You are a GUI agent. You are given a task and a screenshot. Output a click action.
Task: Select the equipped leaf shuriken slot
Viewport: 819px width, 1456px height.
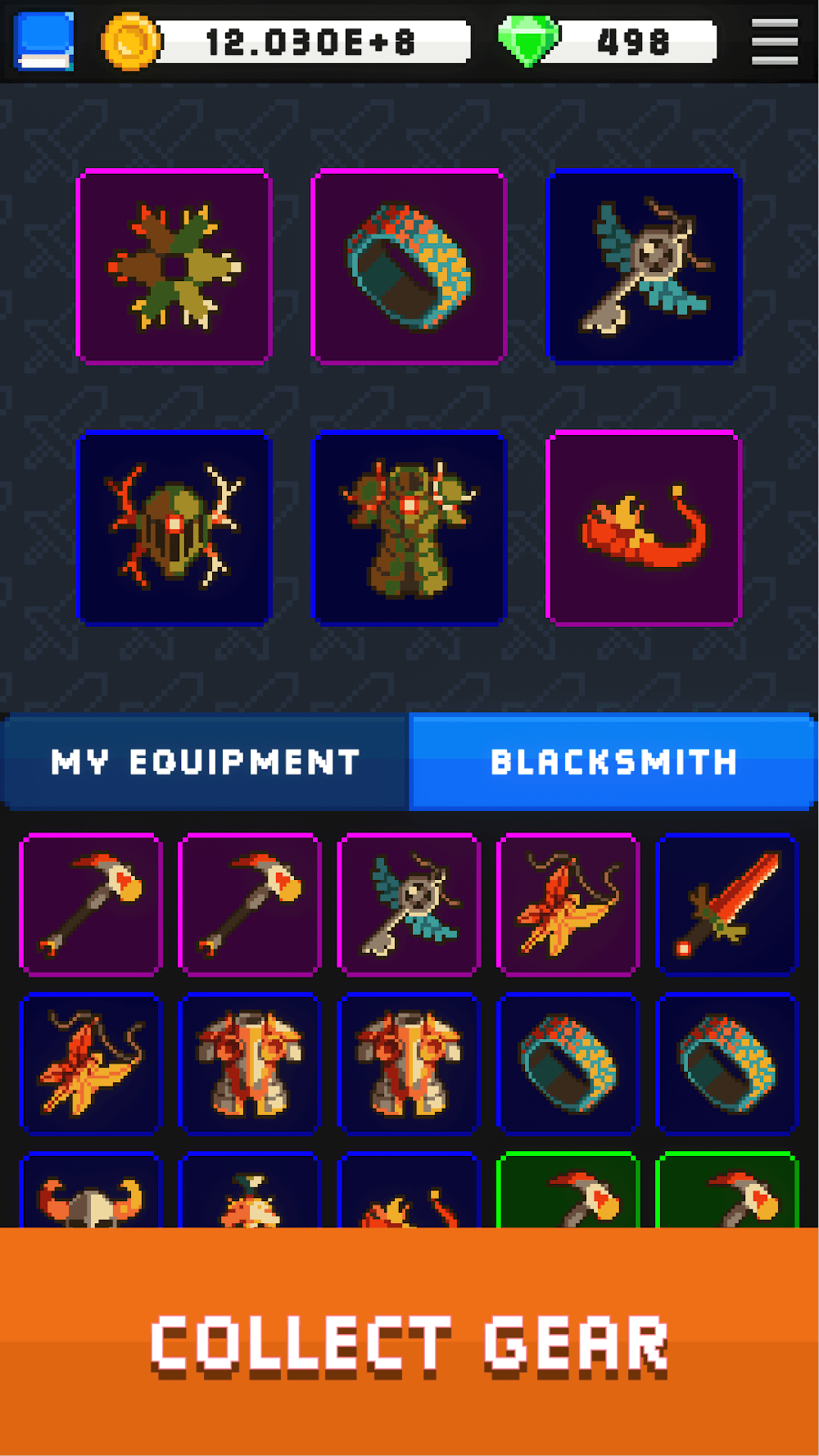[x=174, y=266]
